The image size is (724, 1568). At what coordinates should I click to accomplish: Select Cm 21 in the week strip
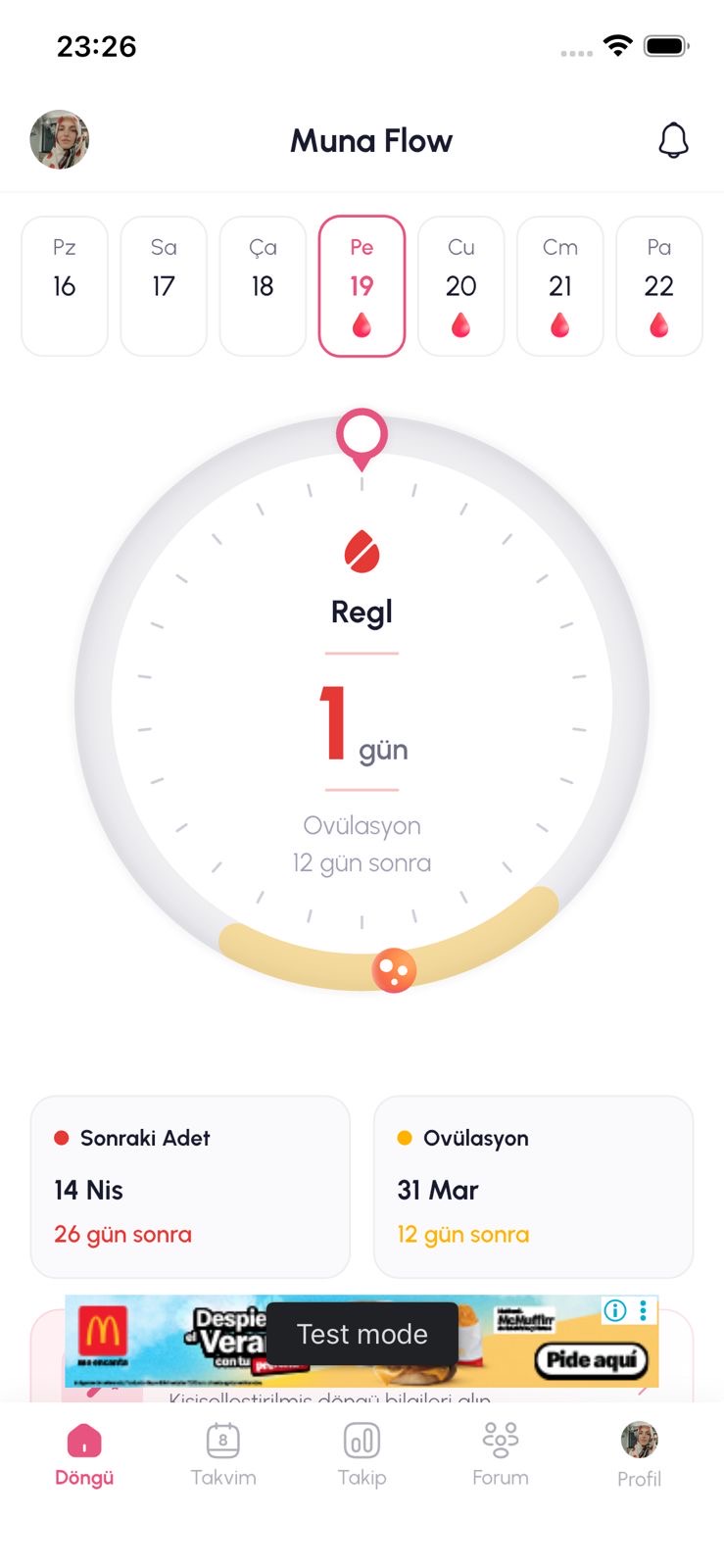click(x=560, y=285)
